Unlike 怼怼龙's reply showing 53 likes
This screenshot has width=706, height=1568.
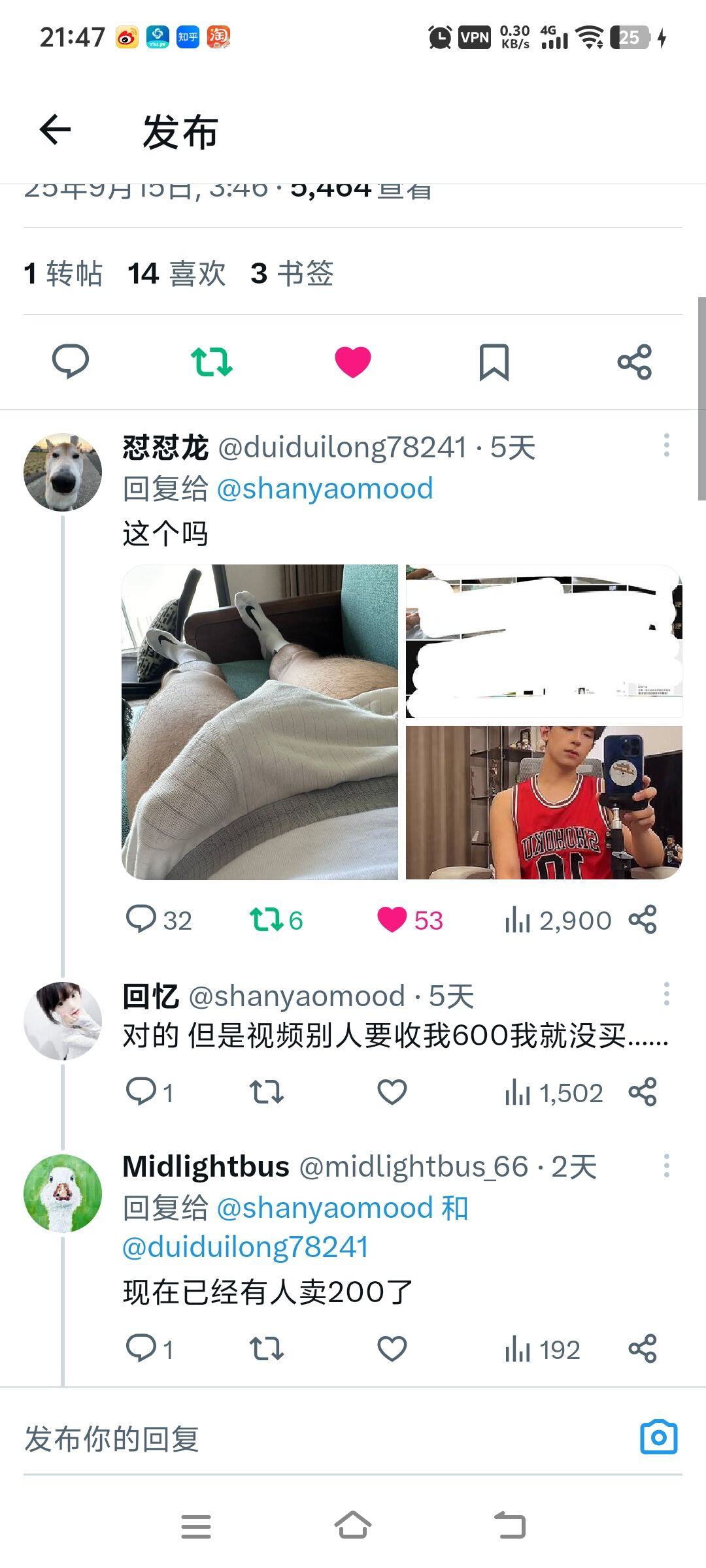point(392,919)
